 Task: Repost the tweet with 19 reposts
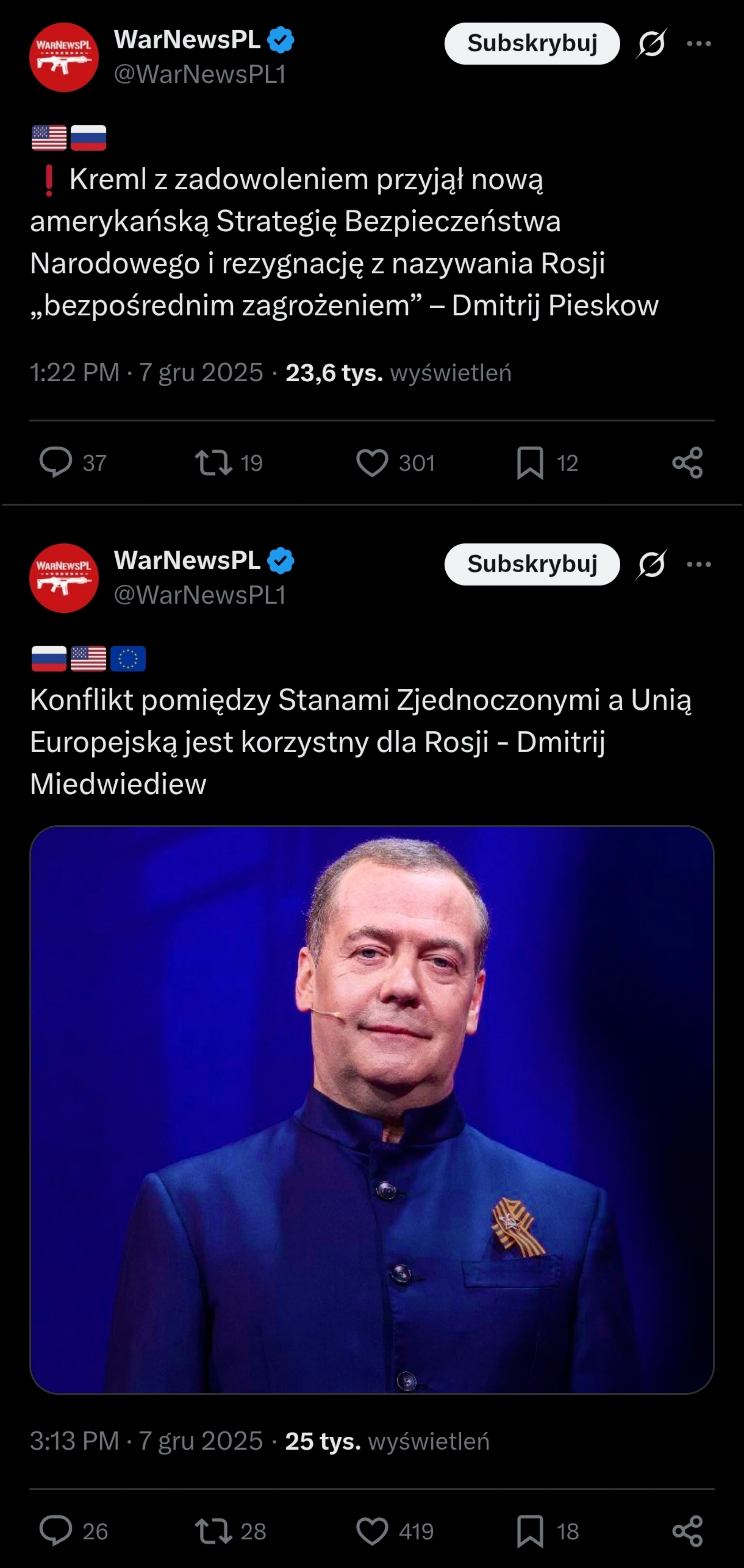pyautogui.click(x=213, y=462)
